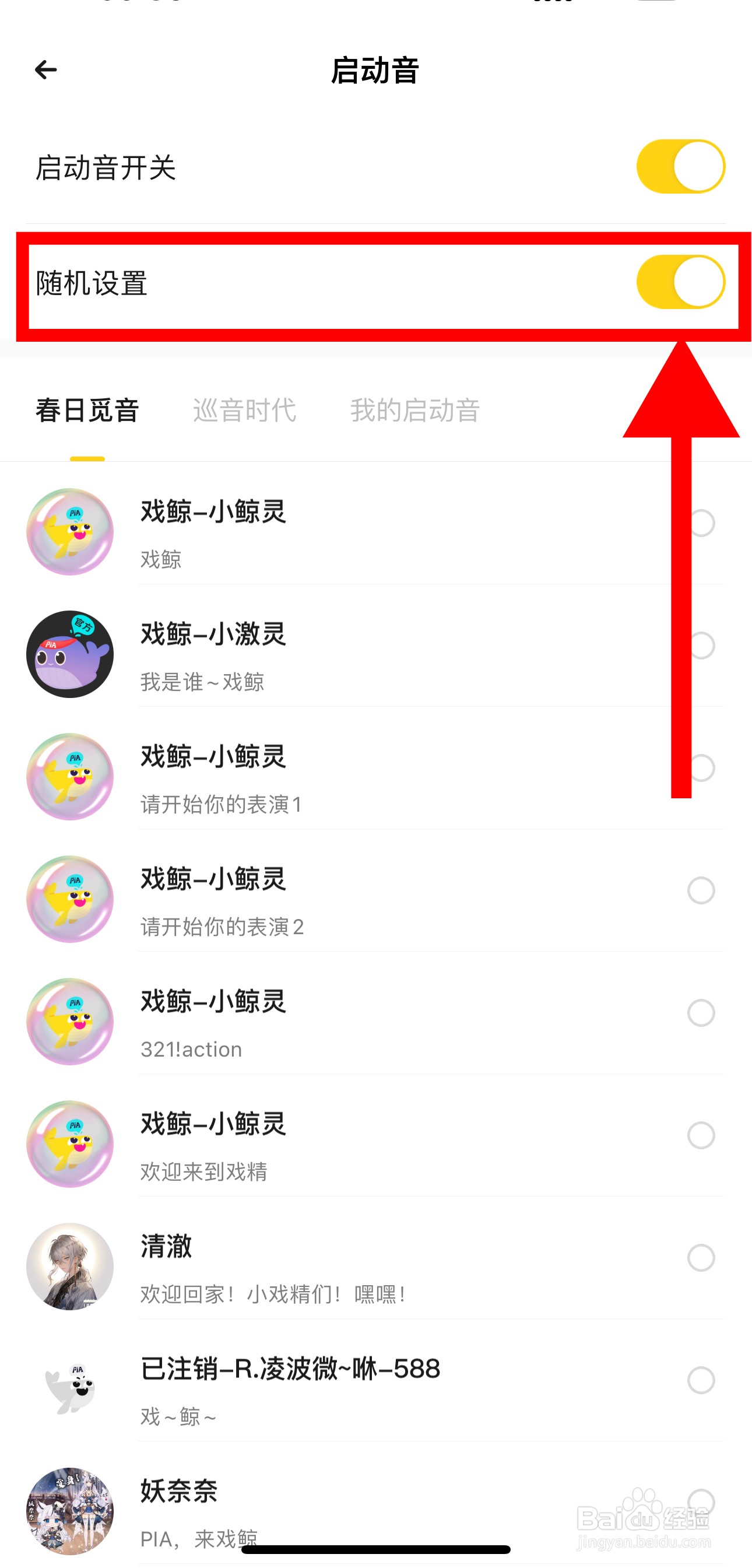The width and height of the screenshot is (752, 1568).
Task: Select the 春日觅音 tab
Action: [87, 411]
